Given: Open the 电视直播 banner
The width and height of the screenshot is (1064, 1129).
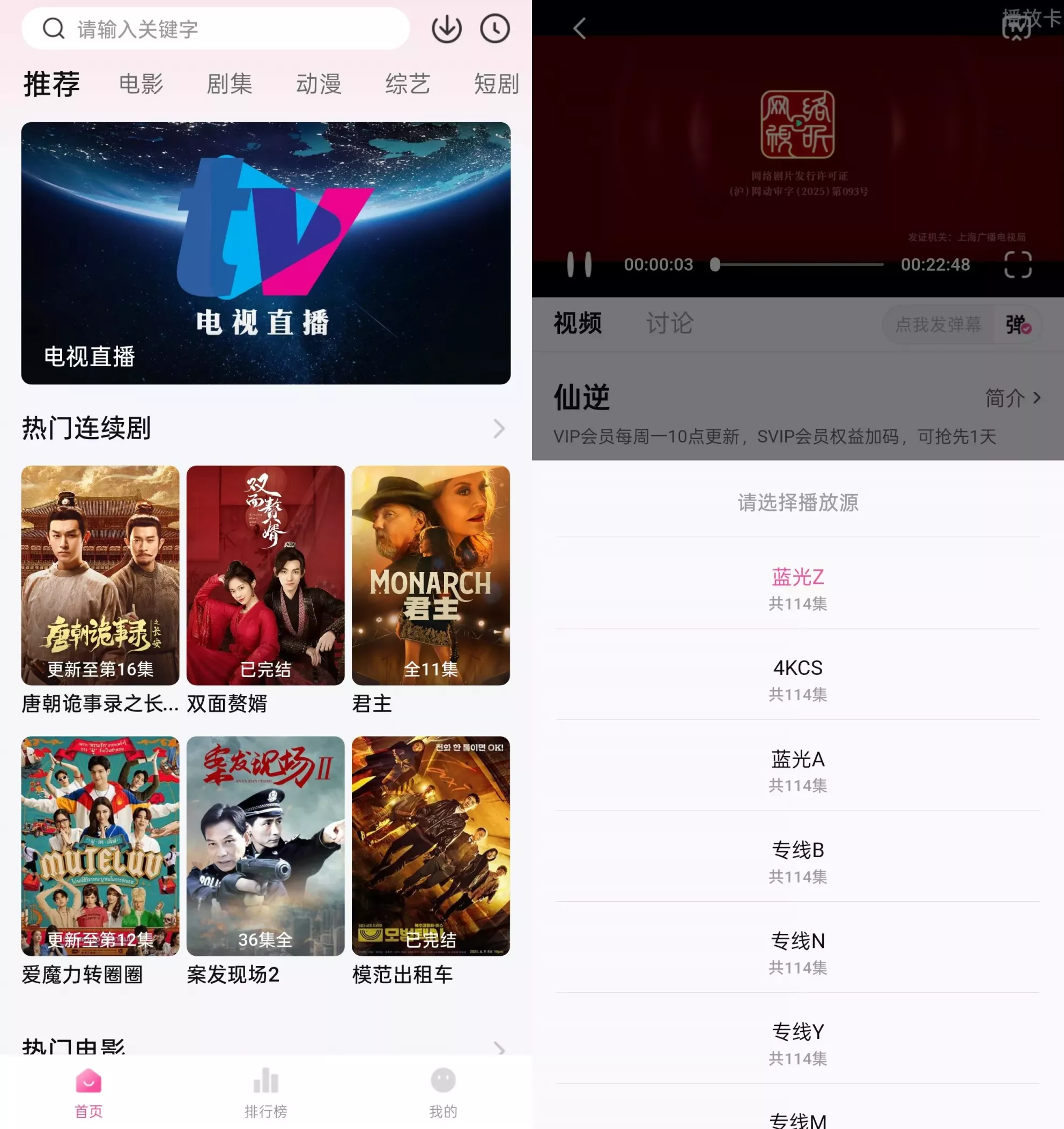Looking at the screenshot, I should tap(266, 252).
